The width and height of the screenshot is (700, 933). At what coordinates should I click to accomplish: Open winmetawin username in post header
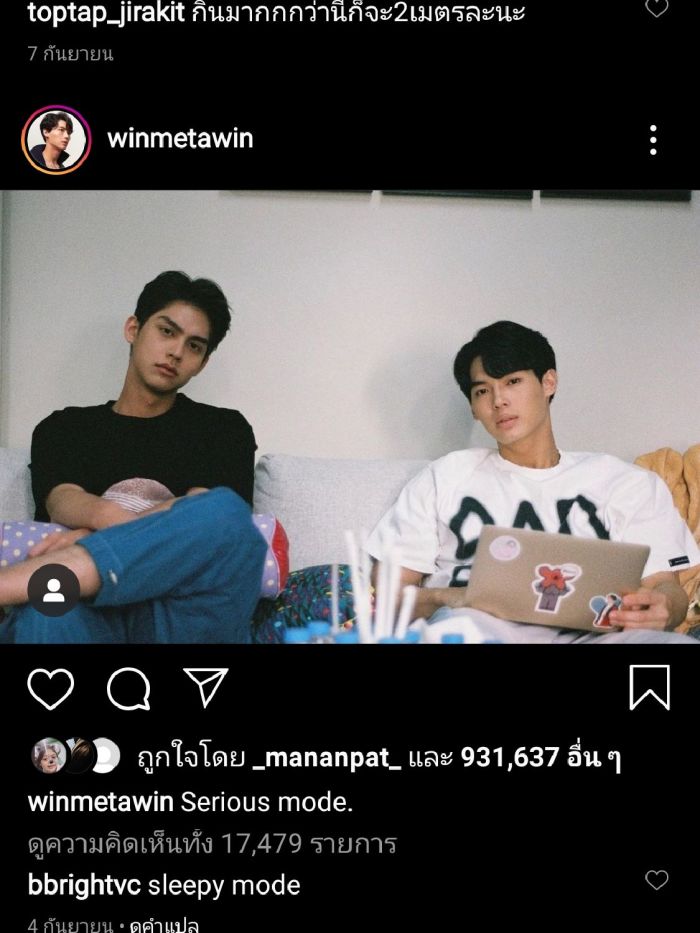coord(180,139)
